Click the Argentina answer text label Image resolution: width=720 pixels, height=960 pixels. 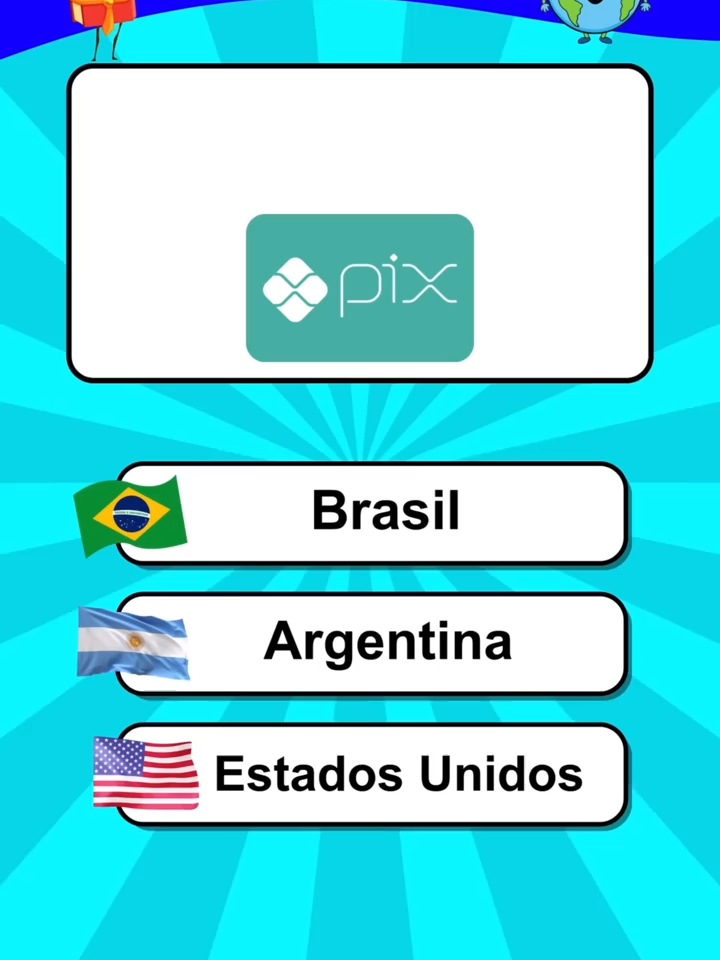386,643
